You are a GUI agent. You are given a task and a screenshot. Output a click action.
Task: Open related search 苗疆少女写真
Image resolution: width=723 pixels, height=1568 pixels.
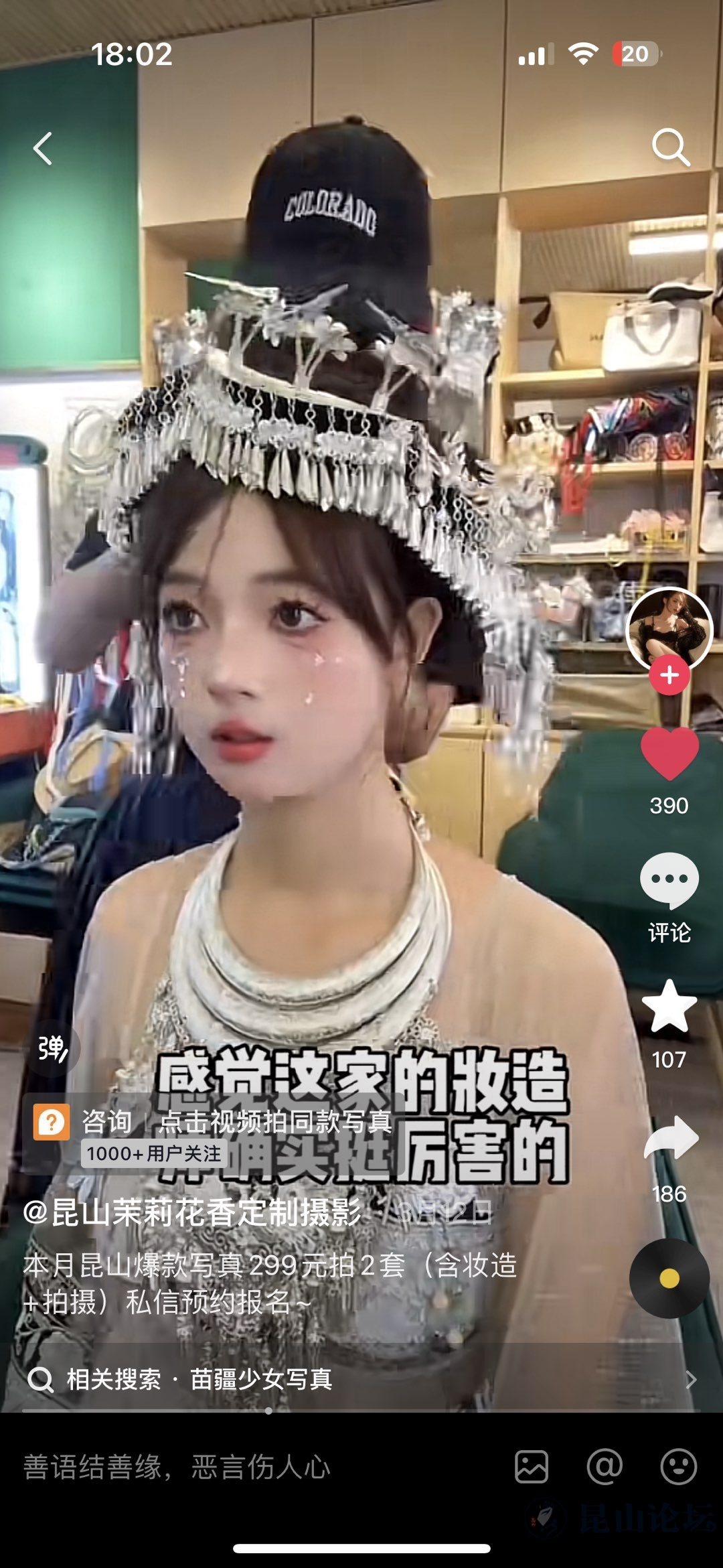261,1379
